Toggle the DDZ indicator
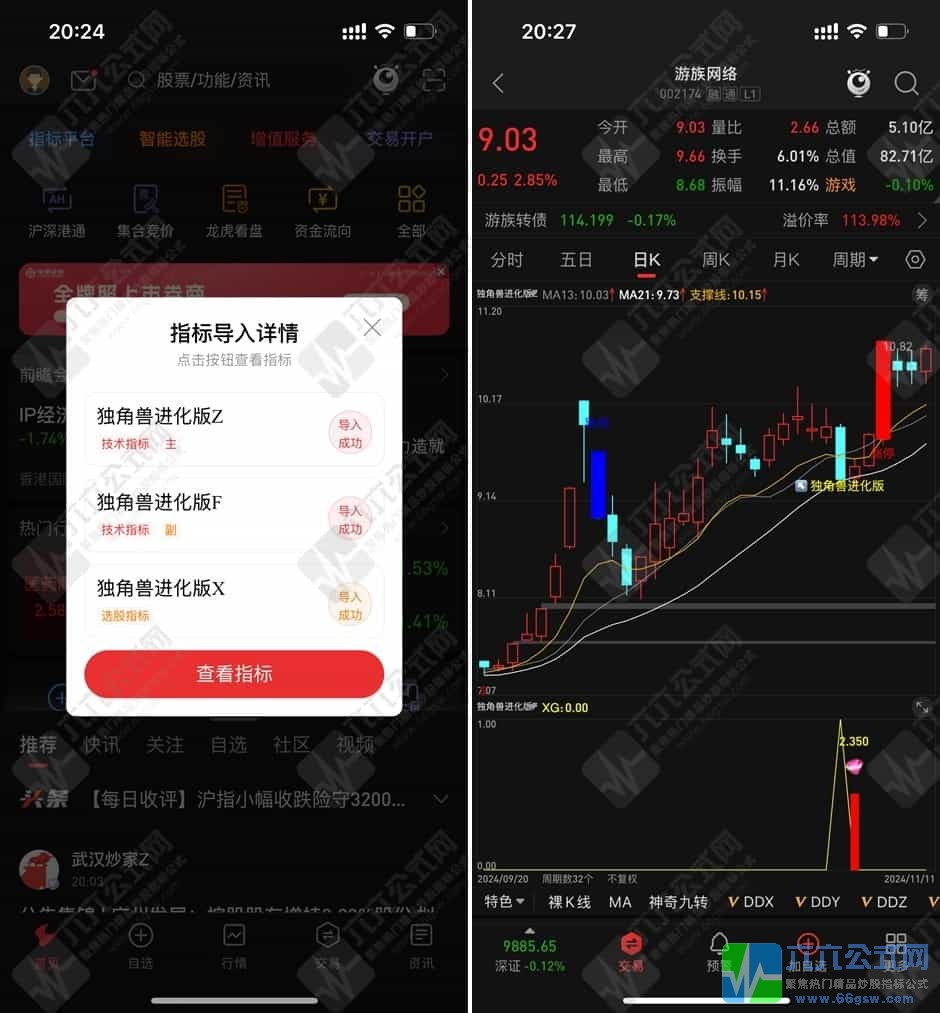The width and height of the screenshot is (940, 1013). (884, 901)
